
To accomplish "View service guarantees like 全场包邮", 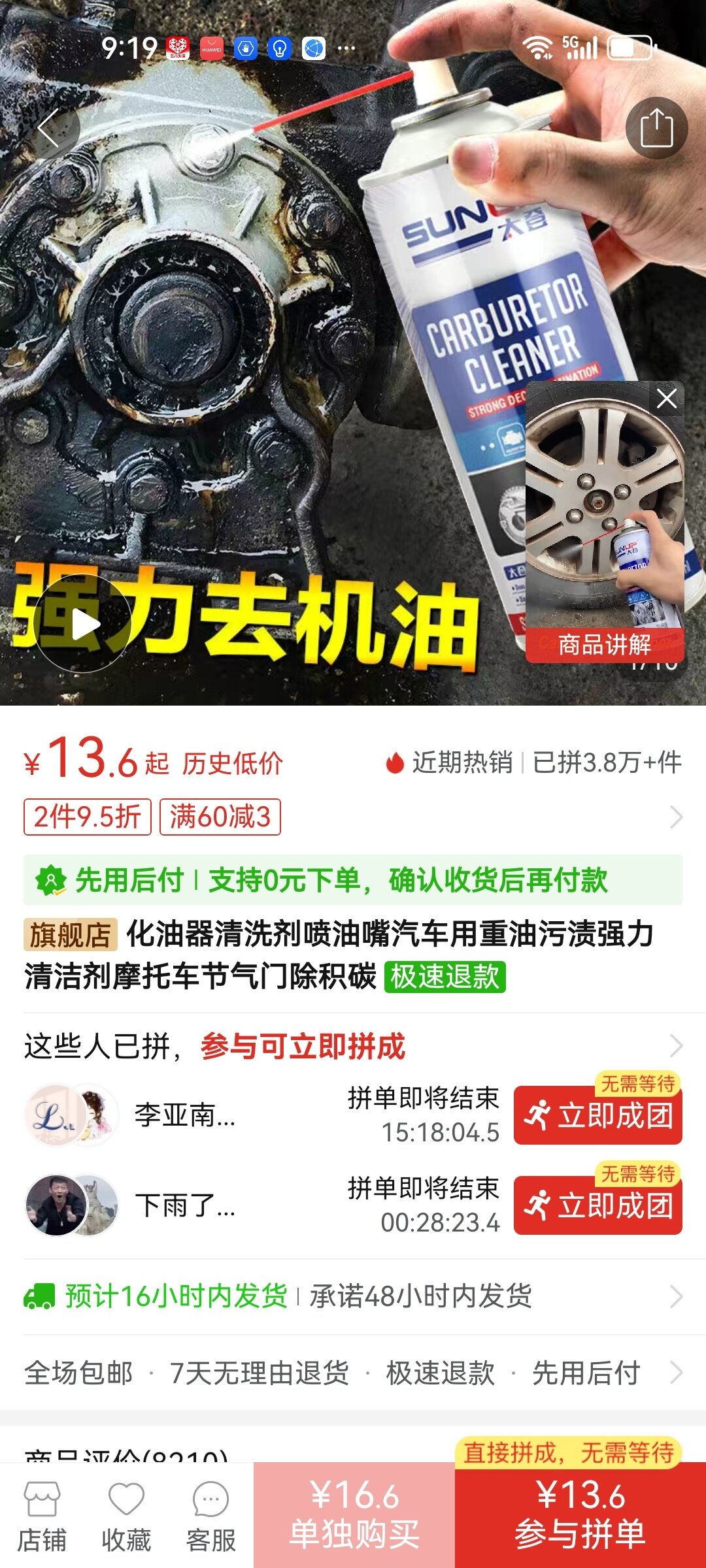I will [x=353, y=1373].
